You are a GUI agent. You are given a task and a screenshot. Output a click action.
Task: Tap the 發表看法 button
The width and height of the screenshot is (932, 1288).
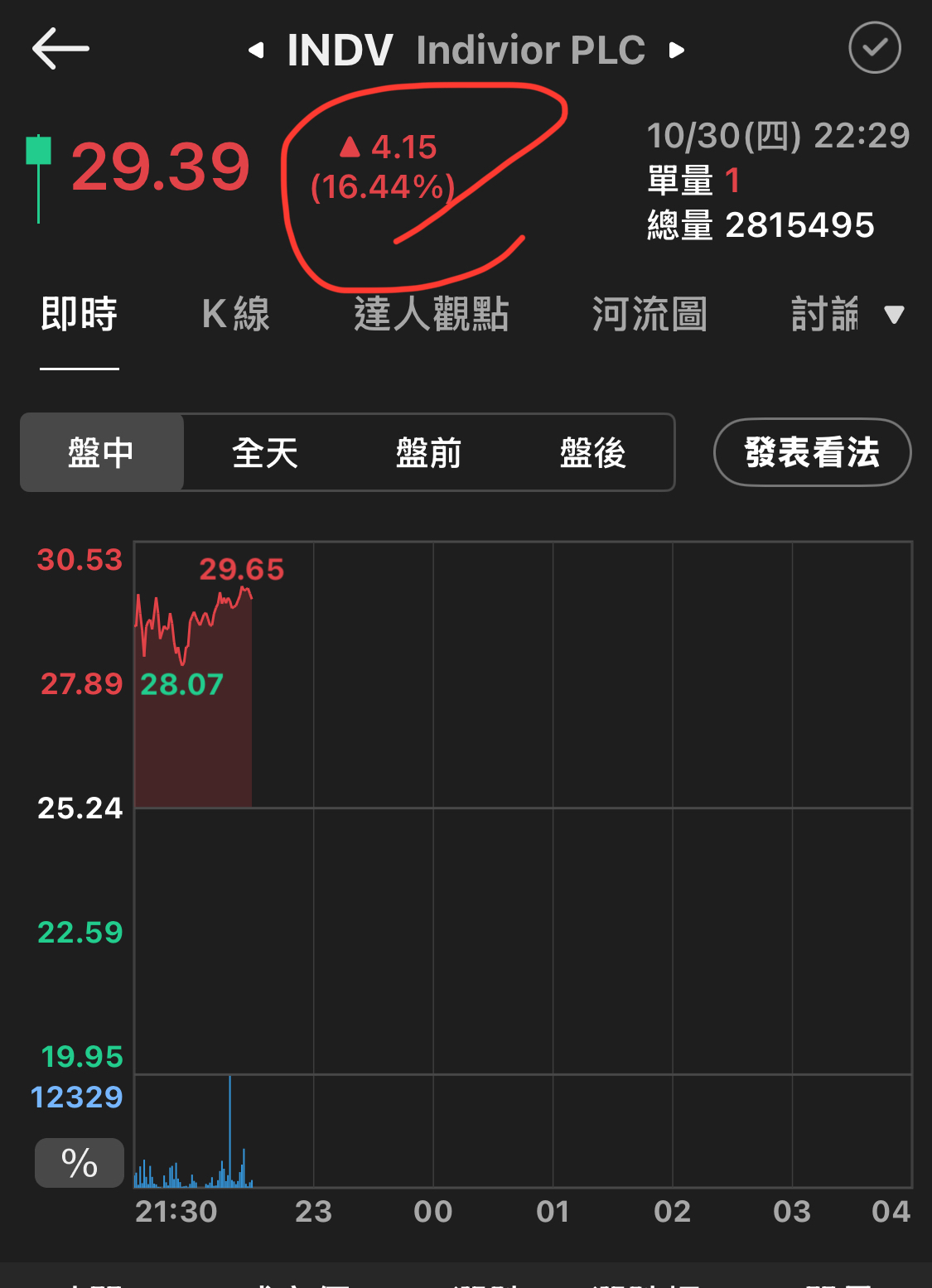coord(812,453)
